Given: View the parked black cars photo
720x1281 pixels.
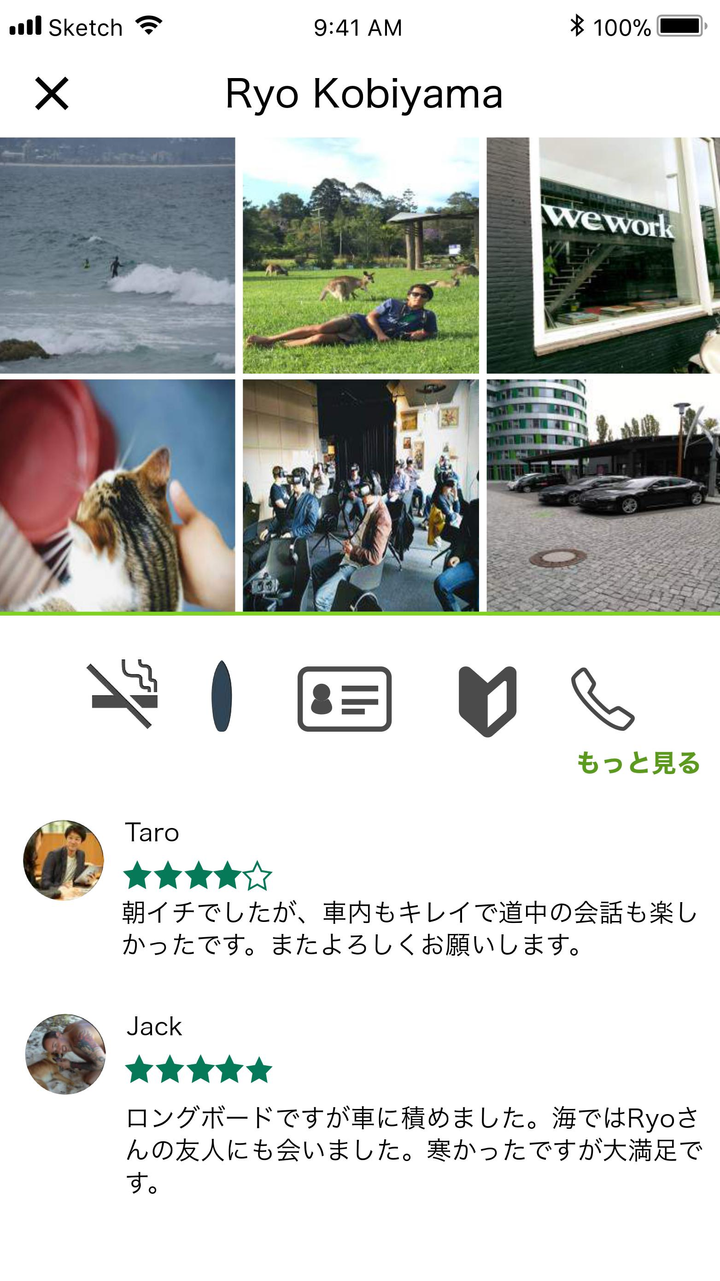Looking at the screenshot, I should pos(603,495).
